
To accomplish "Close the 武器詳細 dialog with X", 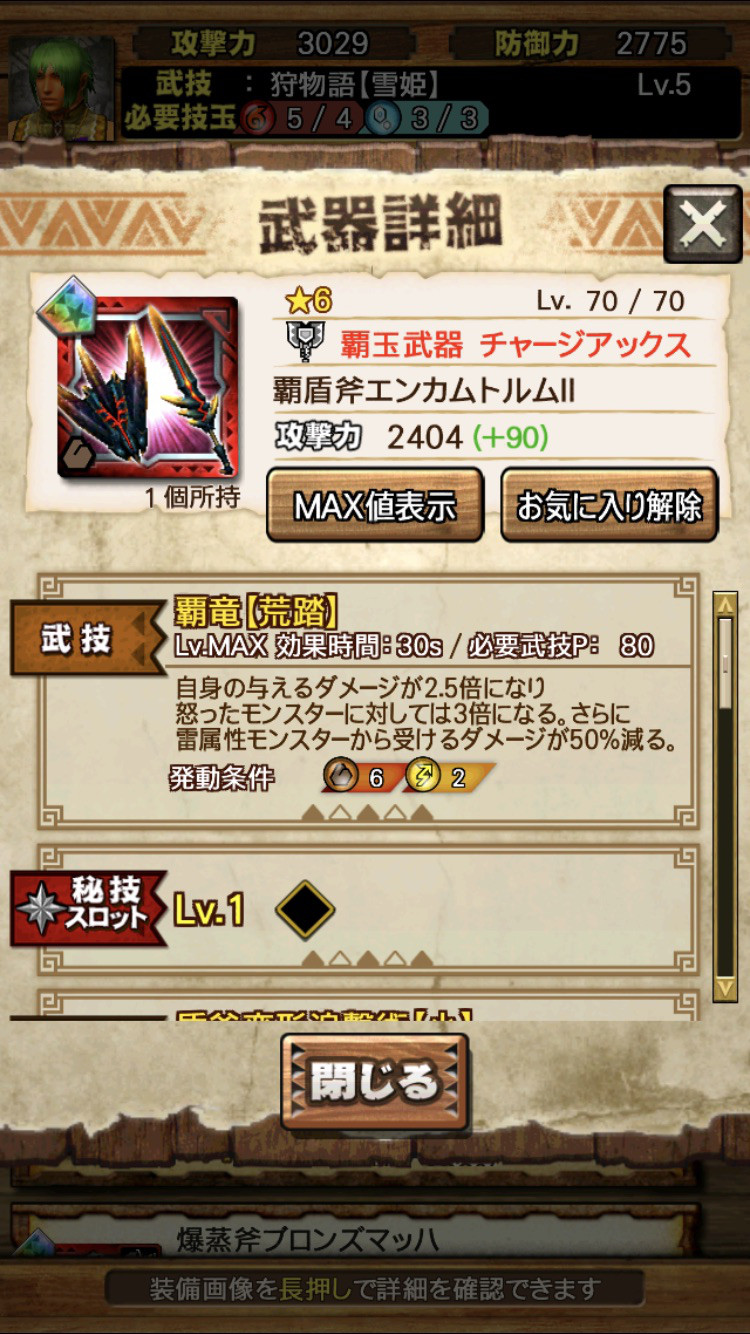I will 702,224.
